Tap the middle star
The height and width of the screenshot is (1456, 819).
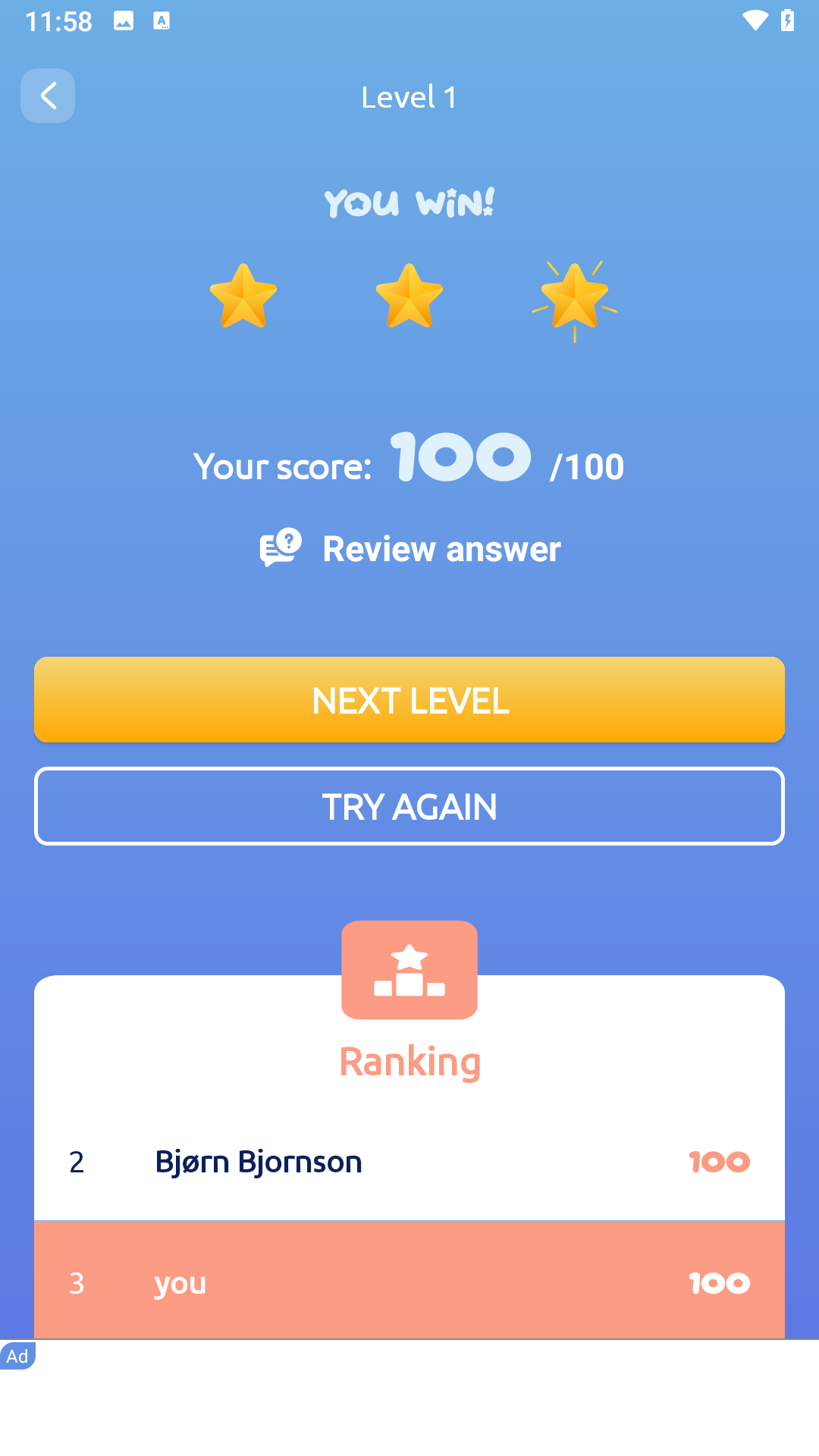(x=409, y=297)
